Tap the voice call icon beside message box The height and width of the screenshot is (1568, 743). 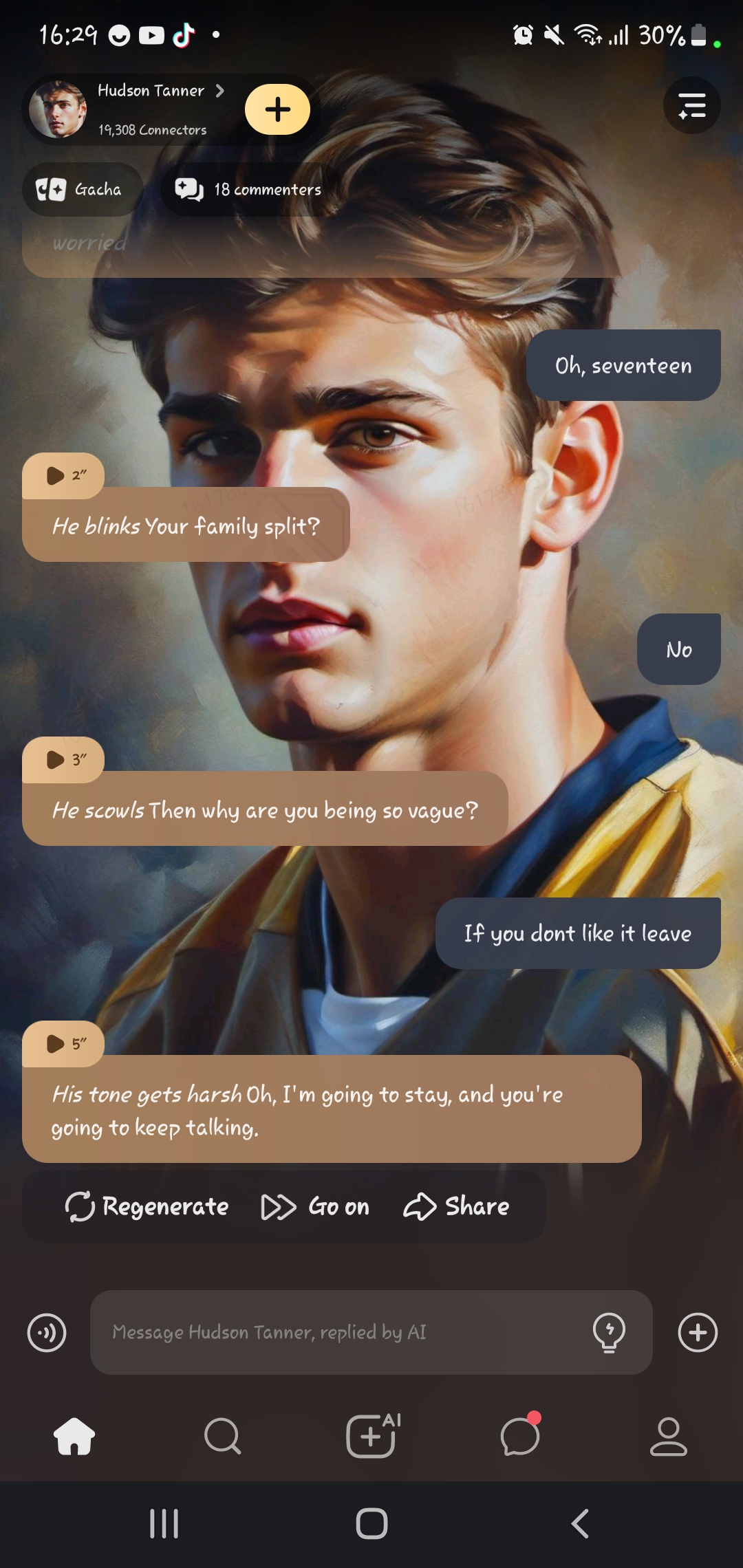pos(47,1332)
